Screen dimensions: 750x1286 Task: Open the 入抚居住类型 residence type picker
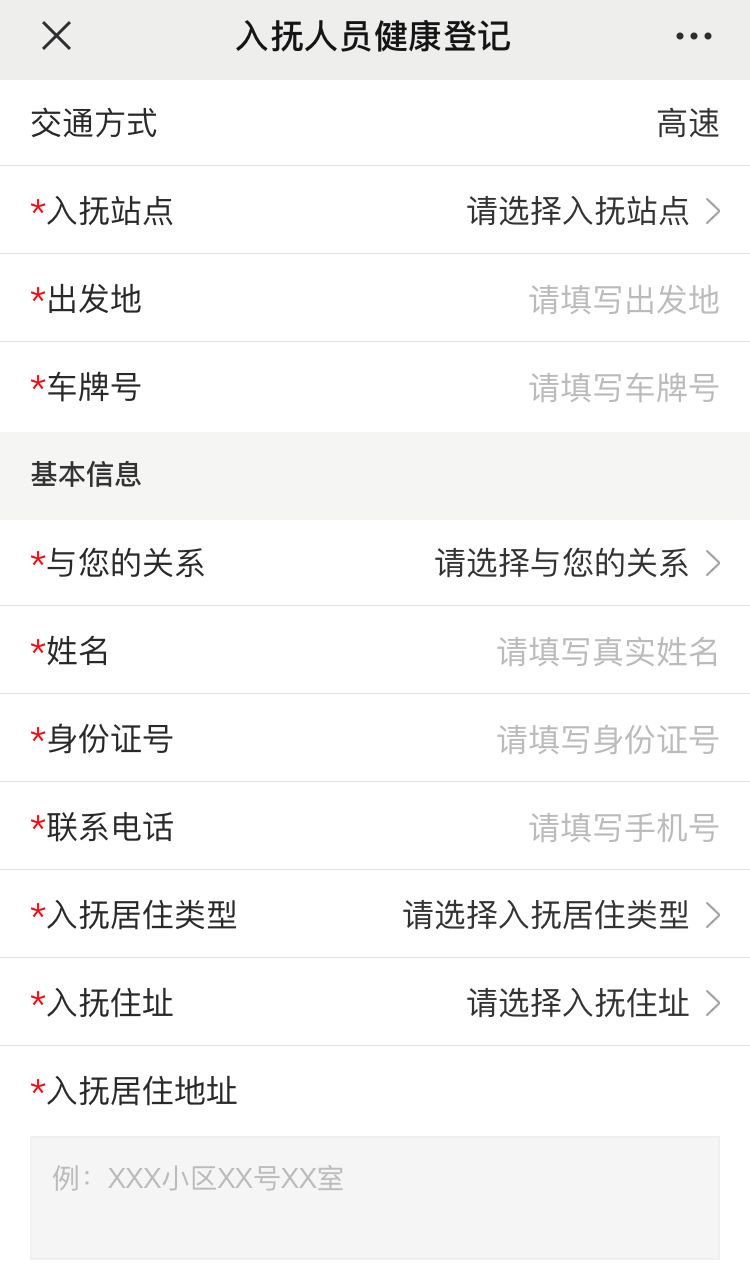(375, 914)
